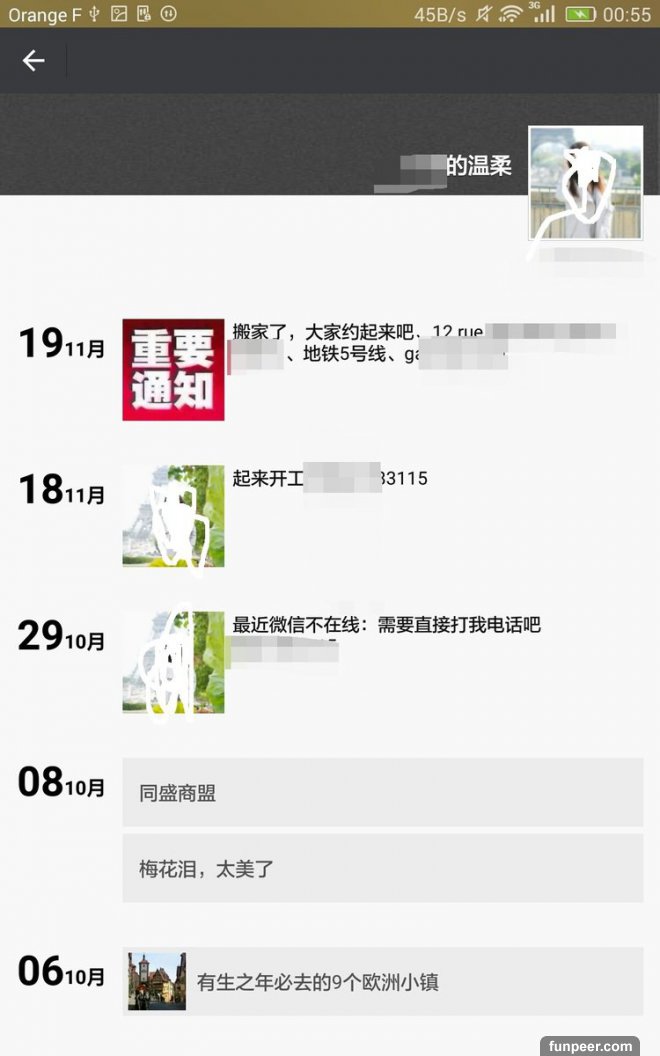
Task: Go back using the top arrow
Action: [34, 61]
